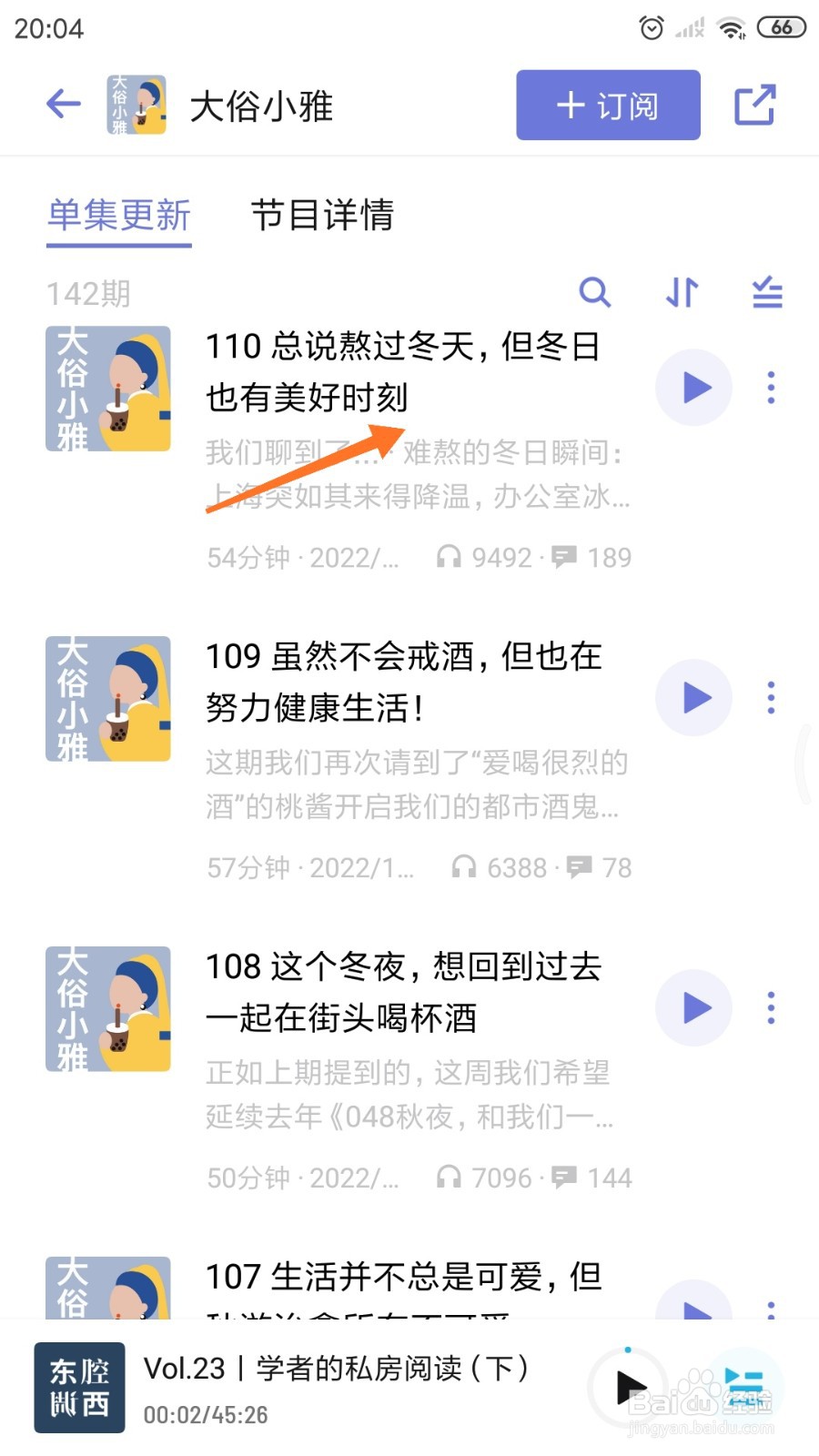Expand options menu for episode 108

point(771,1007)
